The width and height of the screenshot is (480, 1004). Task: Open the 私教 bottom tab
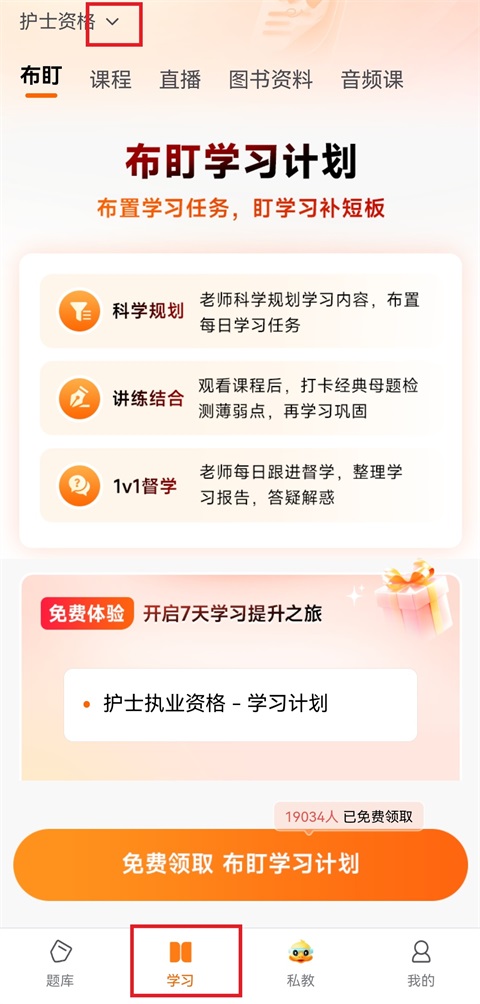coord(300,962)
